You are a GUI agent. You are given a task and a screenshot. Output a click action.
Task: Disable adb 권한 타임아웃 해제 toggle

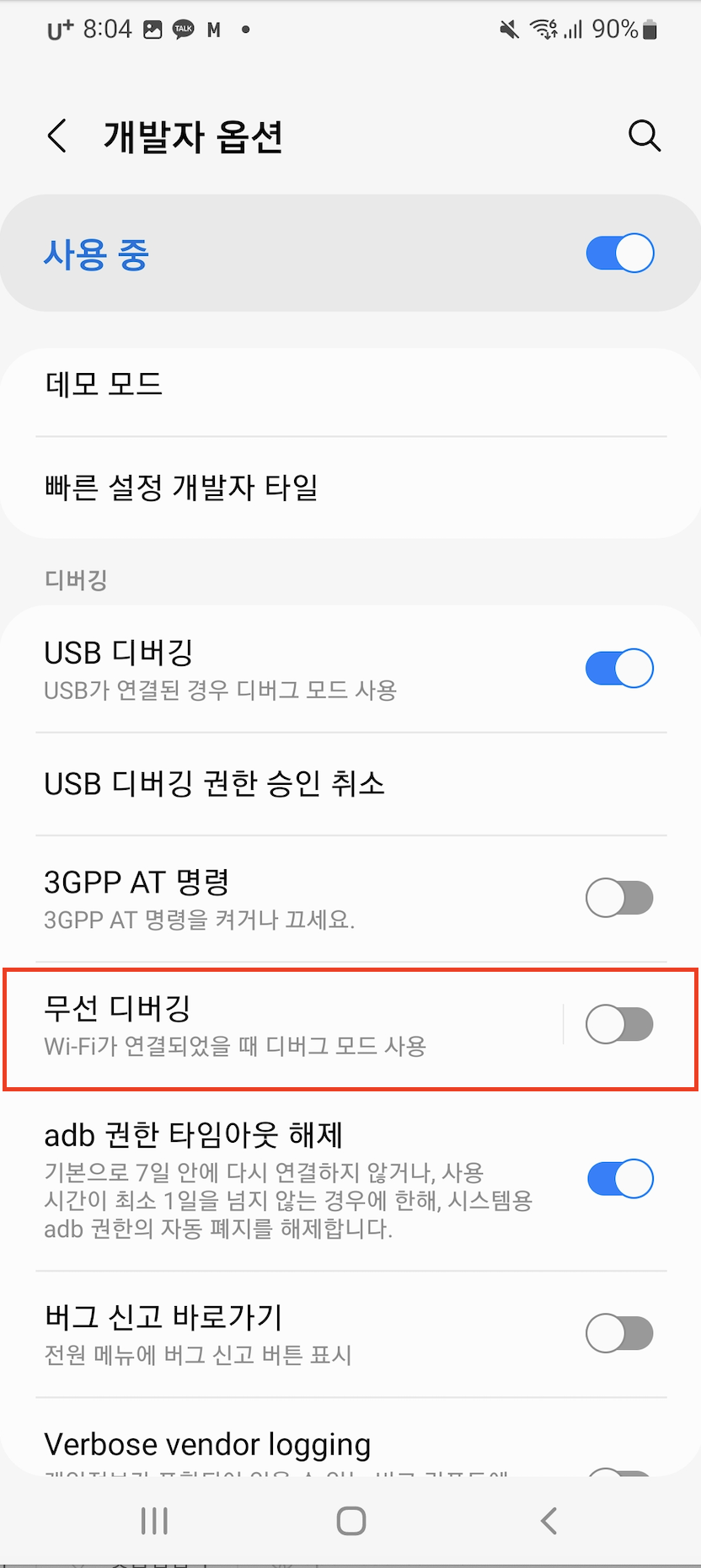click(619, 1179)
